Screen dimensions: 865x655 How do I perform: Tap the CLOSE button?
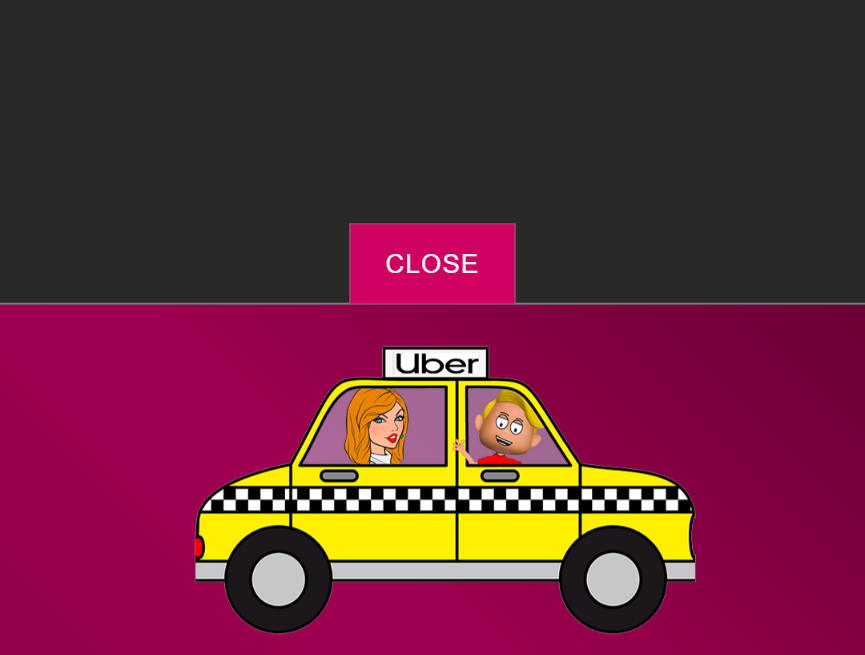point(432,263)
